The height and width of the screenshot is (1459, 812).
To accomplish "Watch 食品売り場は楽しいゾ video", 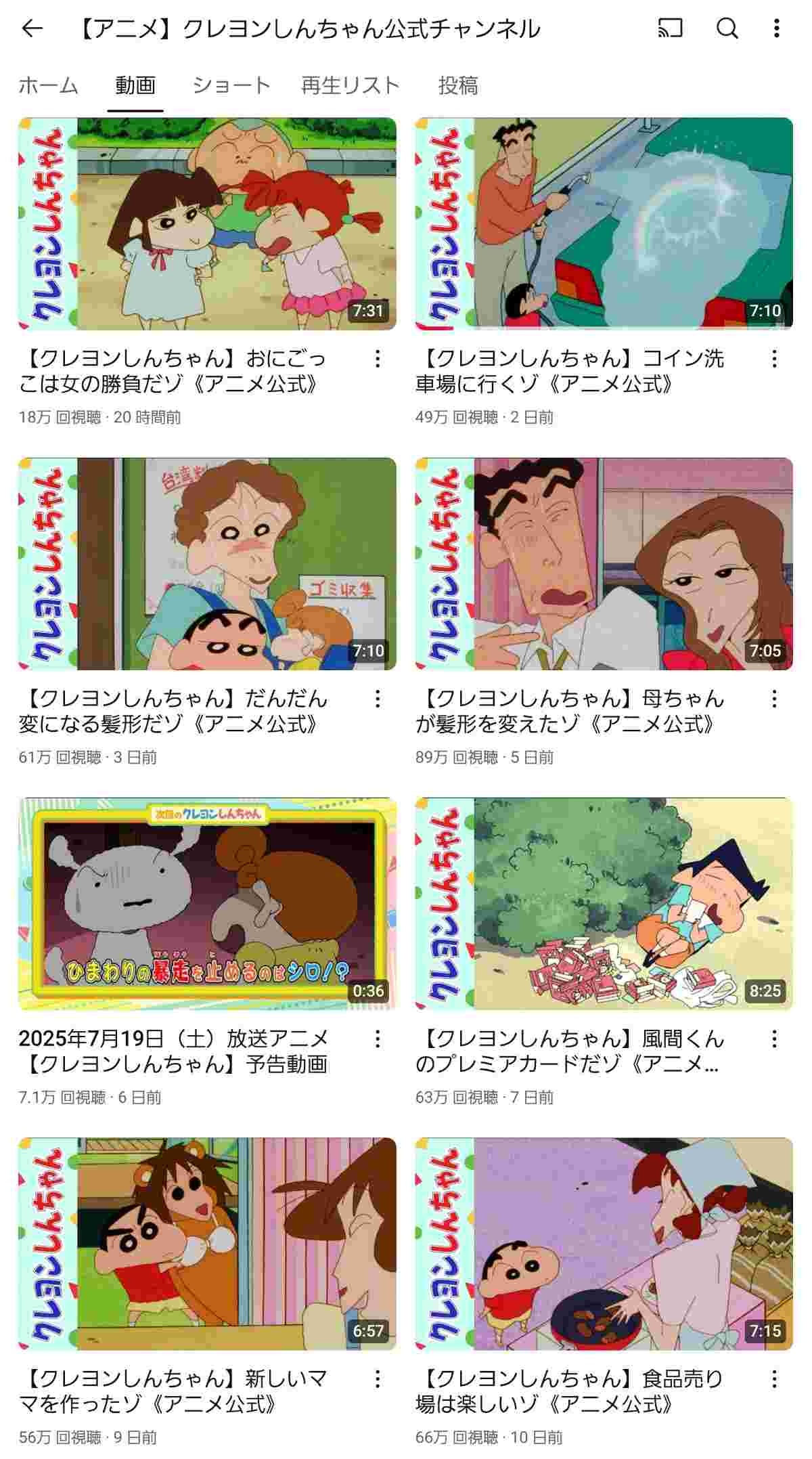I will point(604,1243).
